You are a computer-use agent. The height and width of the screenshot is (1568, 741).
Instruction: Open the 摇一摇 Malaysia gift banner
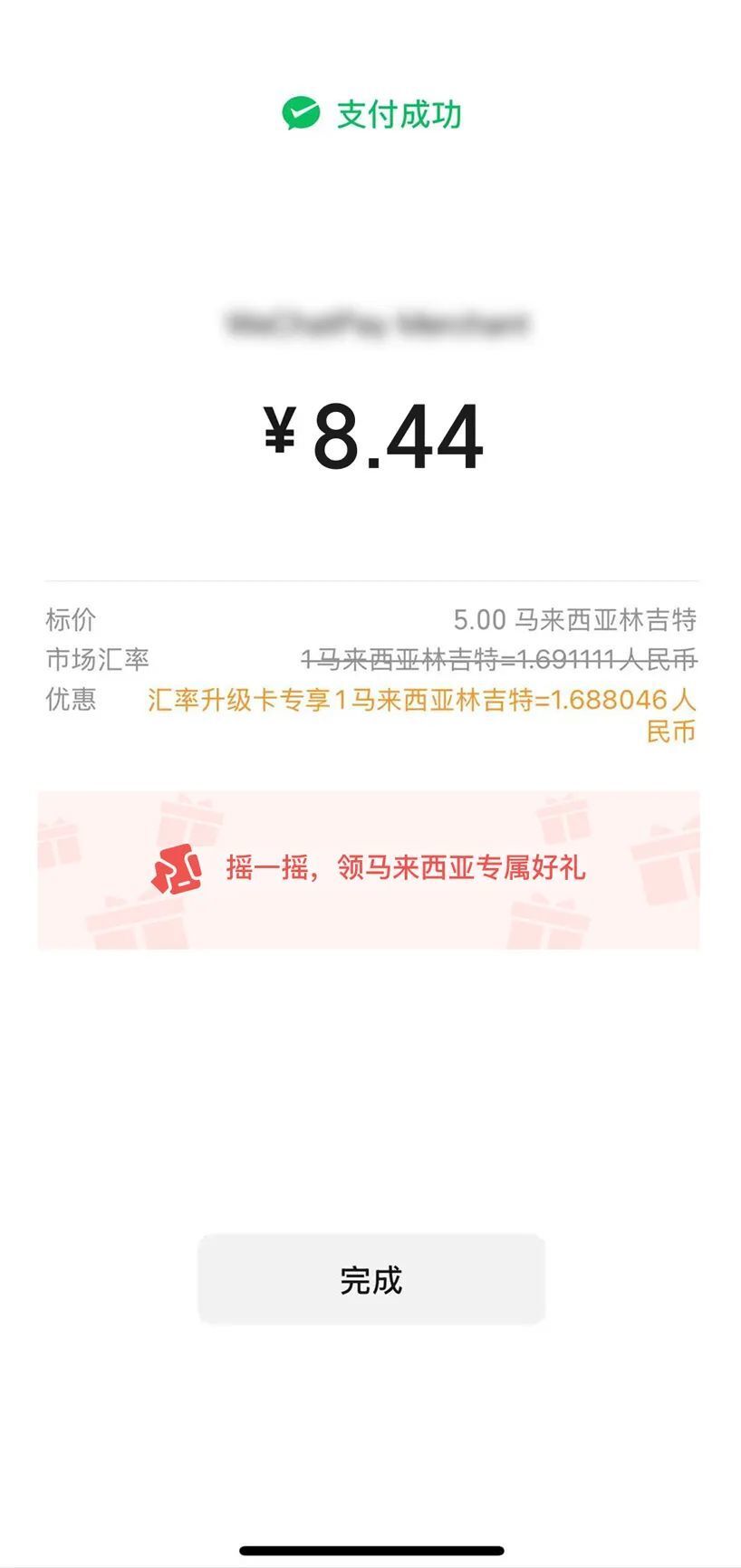[x=369, y=869]
